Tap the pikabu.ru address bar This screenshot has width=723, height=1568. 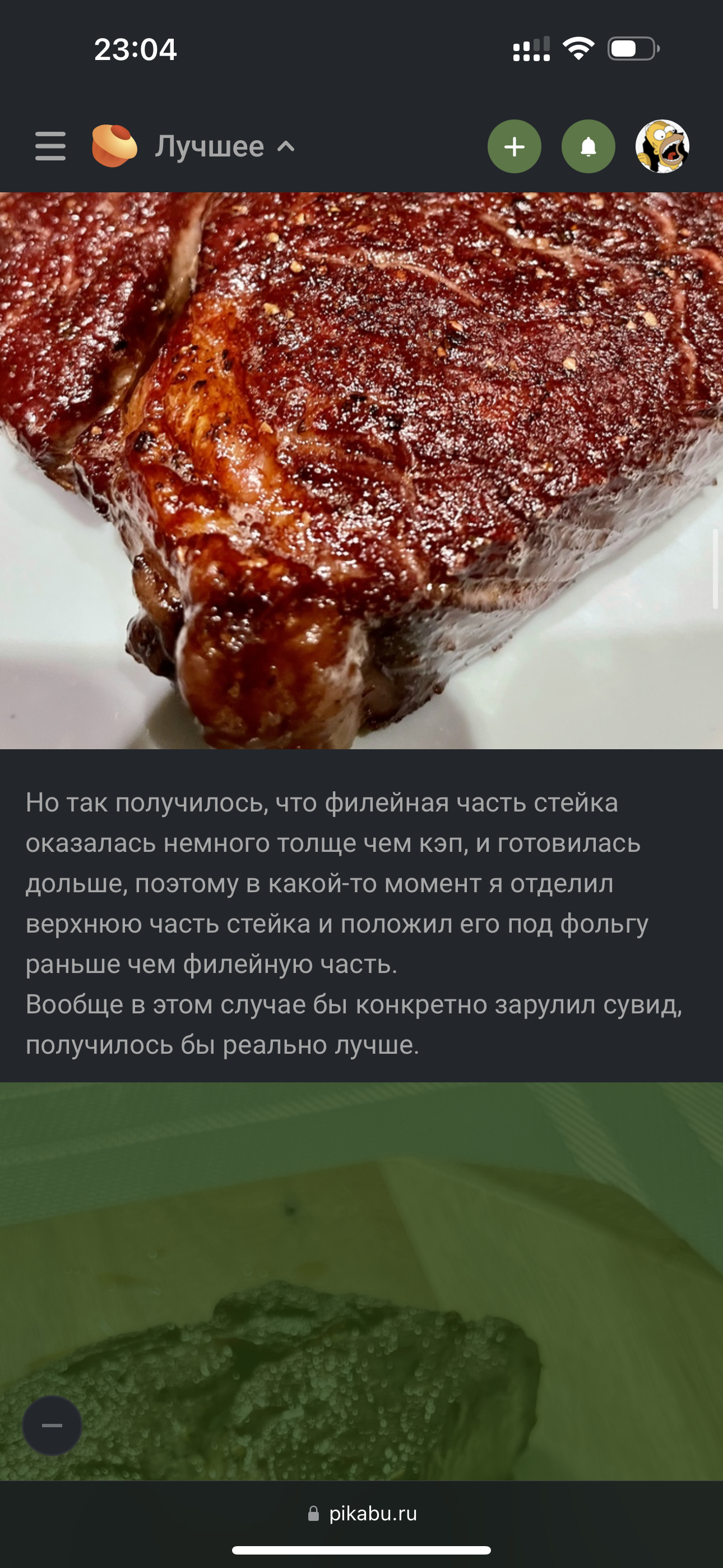(361, 1513)
